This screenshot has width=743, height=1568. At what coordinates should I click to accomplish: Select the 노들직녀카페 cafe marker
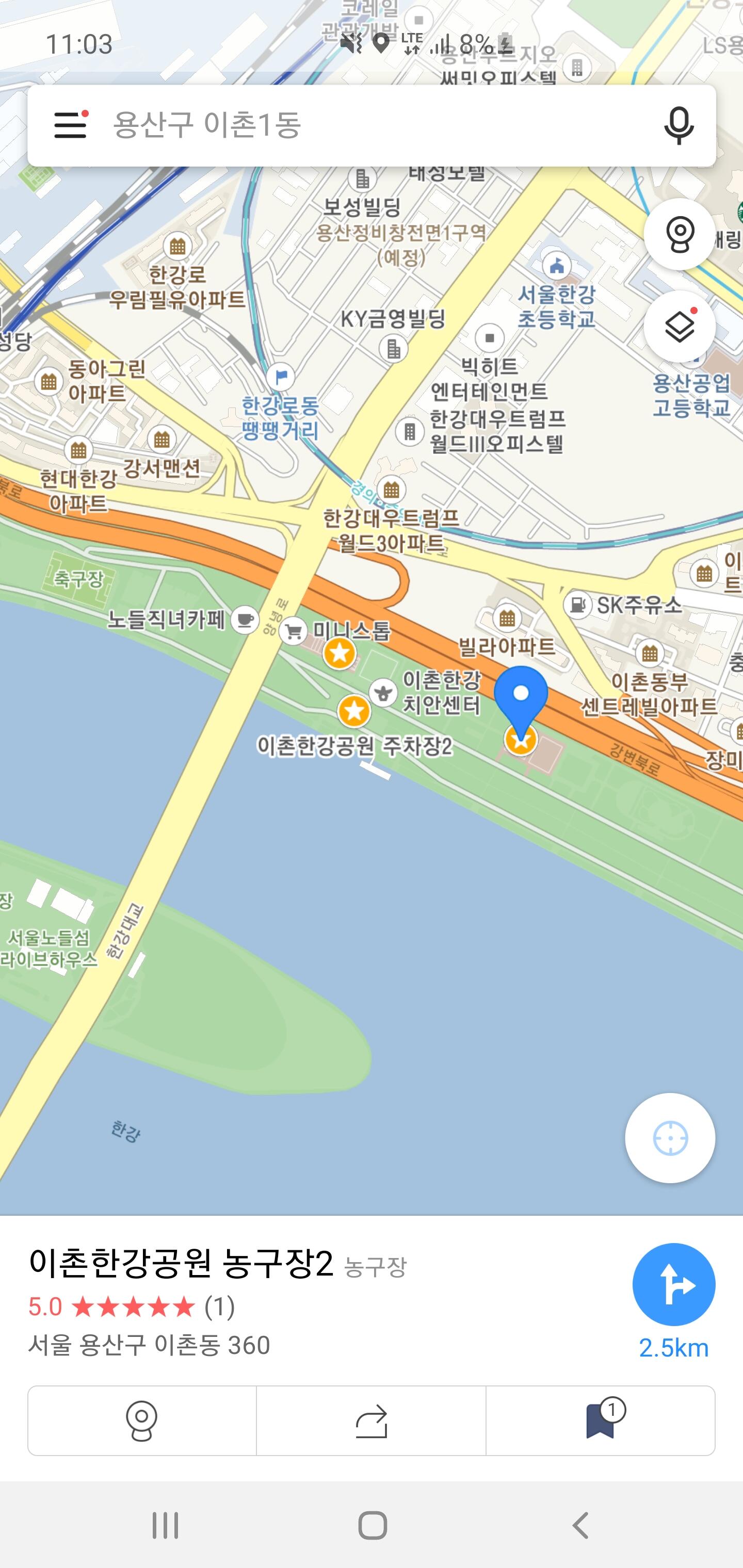click(x=245, y=619)
